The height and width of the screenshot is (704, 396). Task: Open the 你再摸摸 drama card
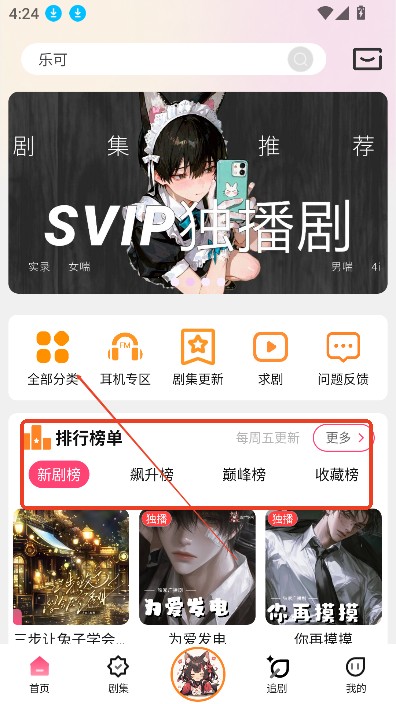324,577
